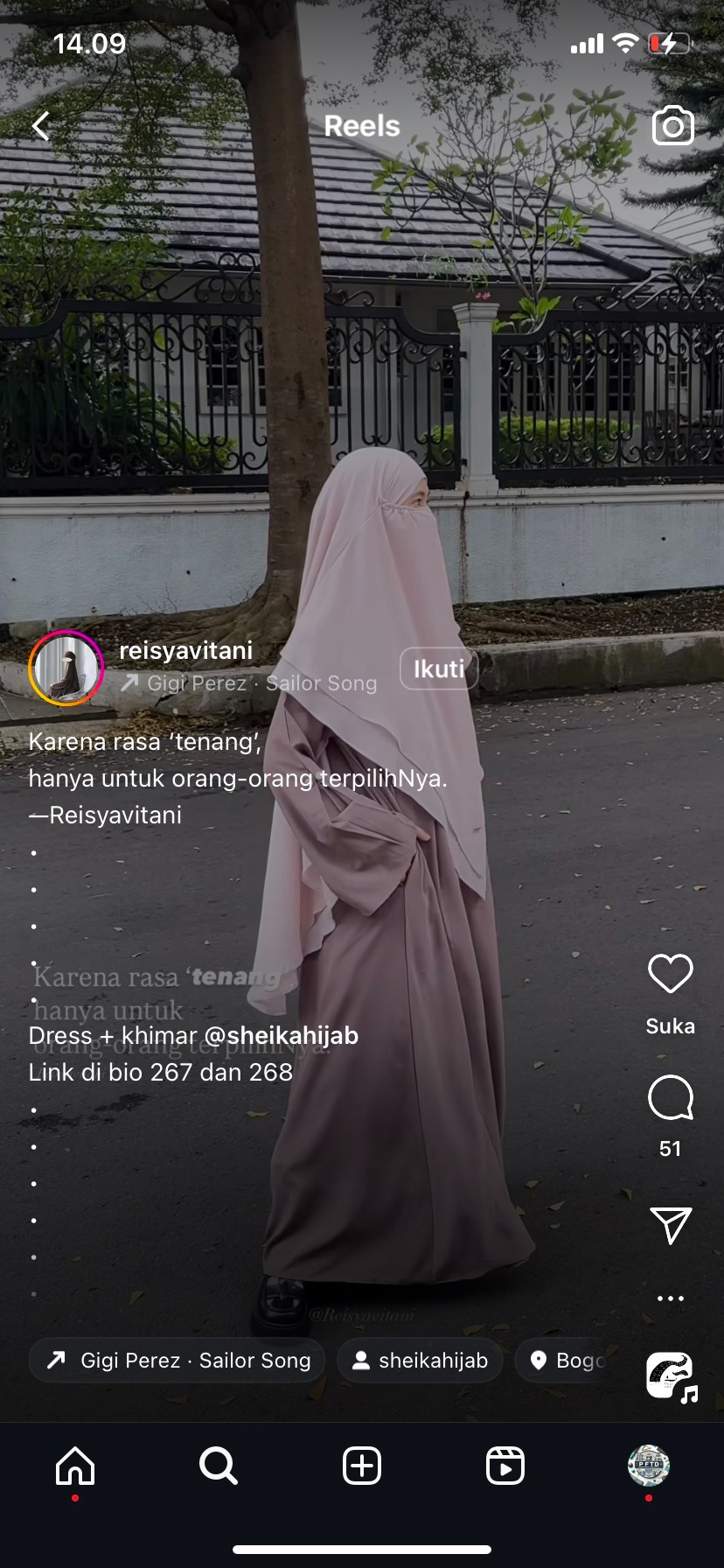Open the @sheikahijab mention in the caption
724x1568 pixels.
[x=281, y=1035]
